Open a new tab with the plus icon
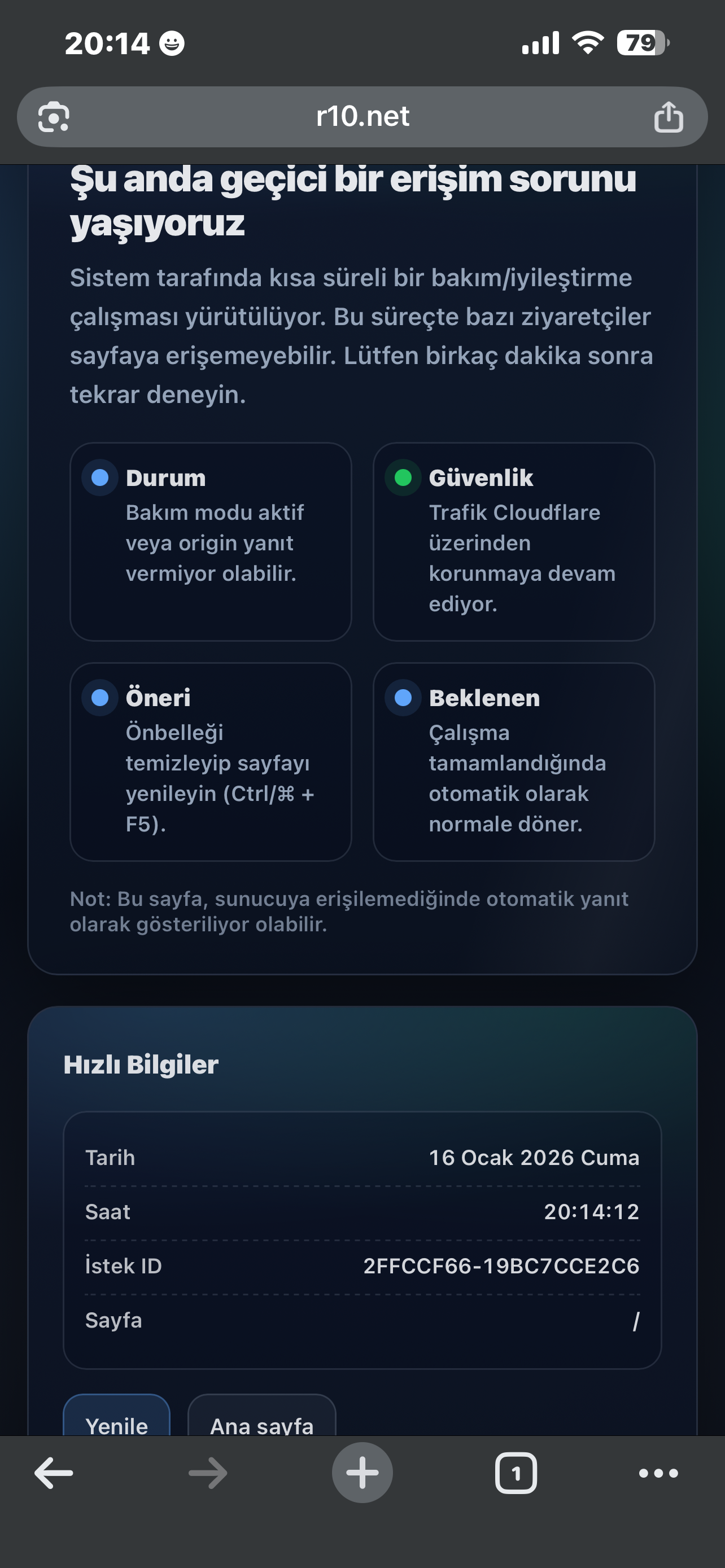The height and width of the screenshot is (1568, 725). pos(362,1473)
